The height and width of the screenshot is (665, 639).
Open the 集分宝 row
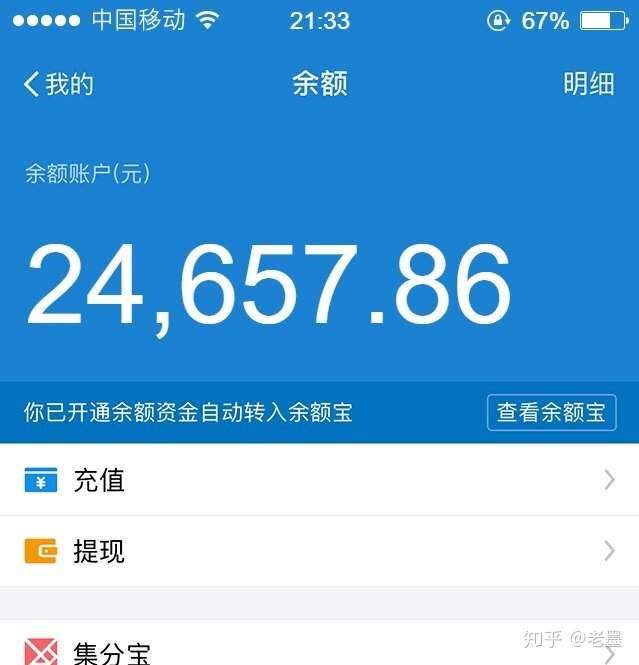(x=319, y=648)
